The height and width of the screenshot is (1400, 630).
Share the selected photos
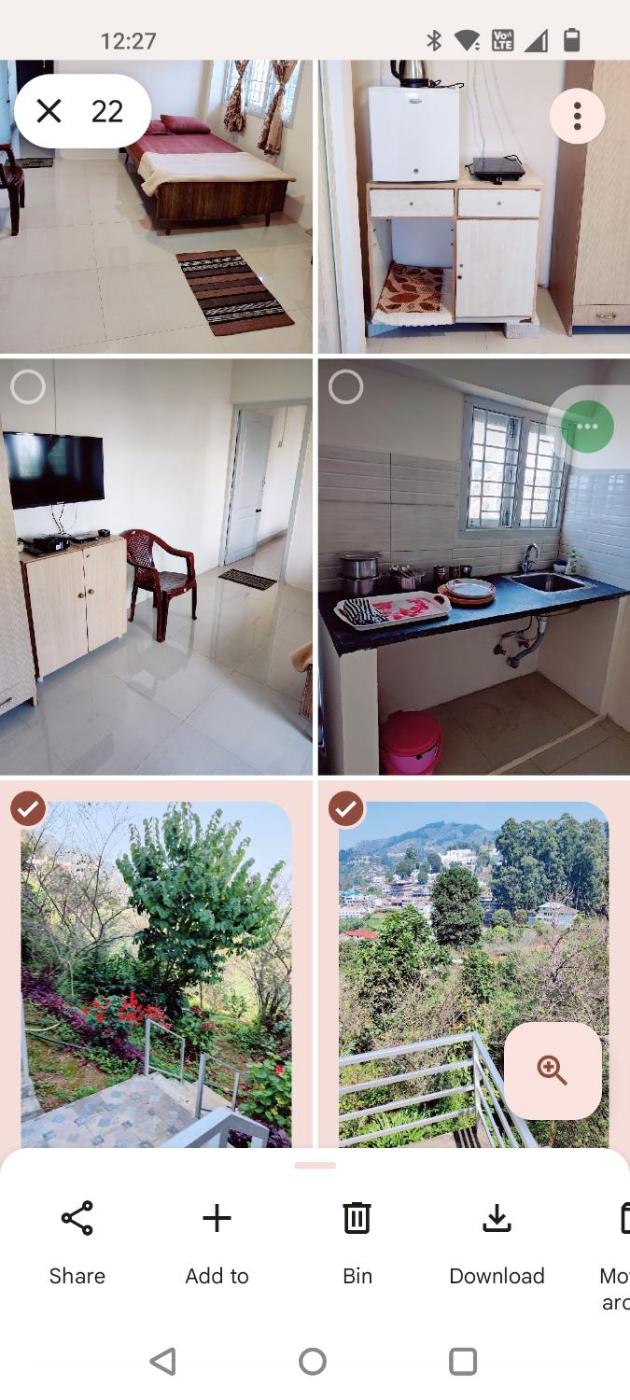[77, 1240]
